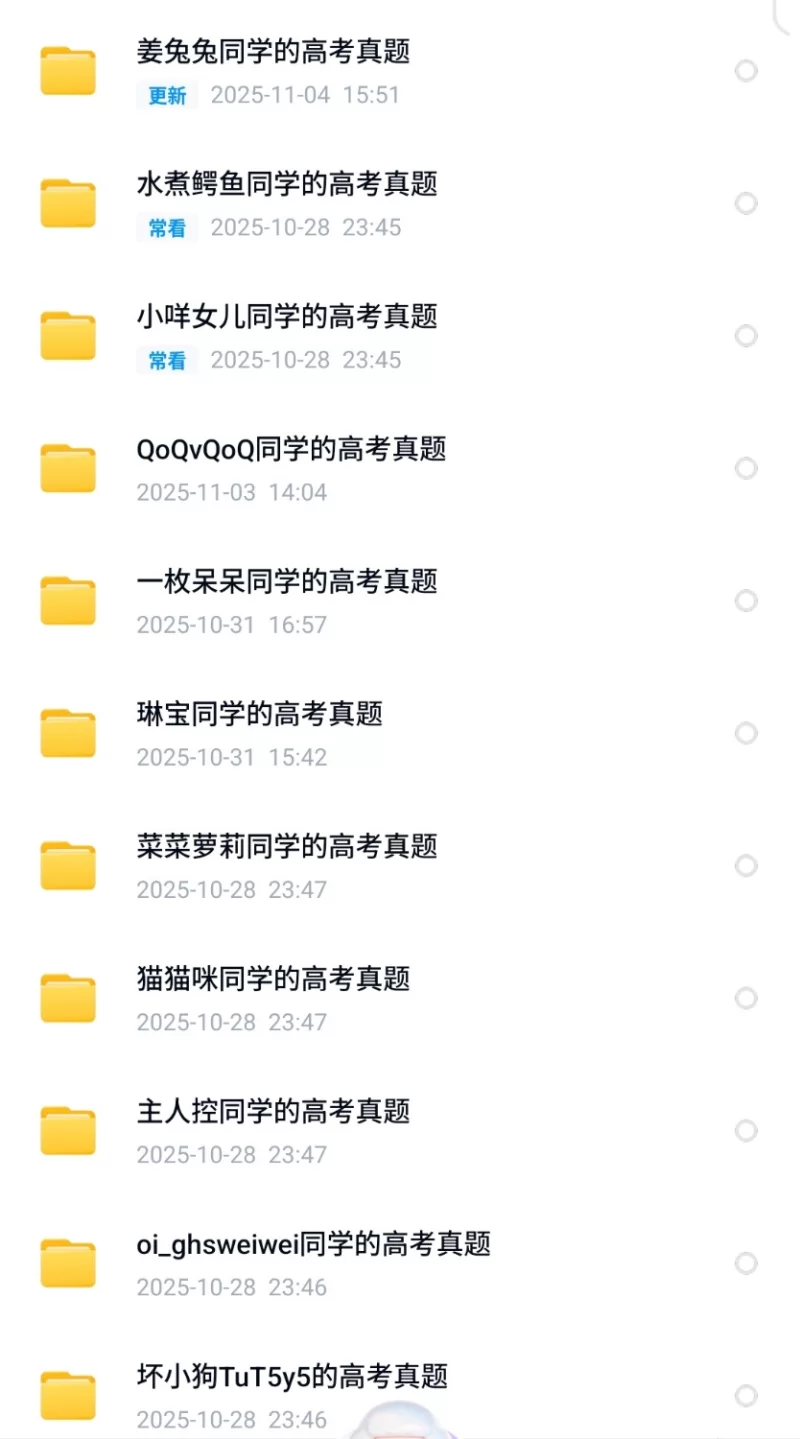Viewport: 800px width, 1439px height.
Task: Open the oi_ghsweiwei同学的高考真题 folder
Action: click(313, 1244)
